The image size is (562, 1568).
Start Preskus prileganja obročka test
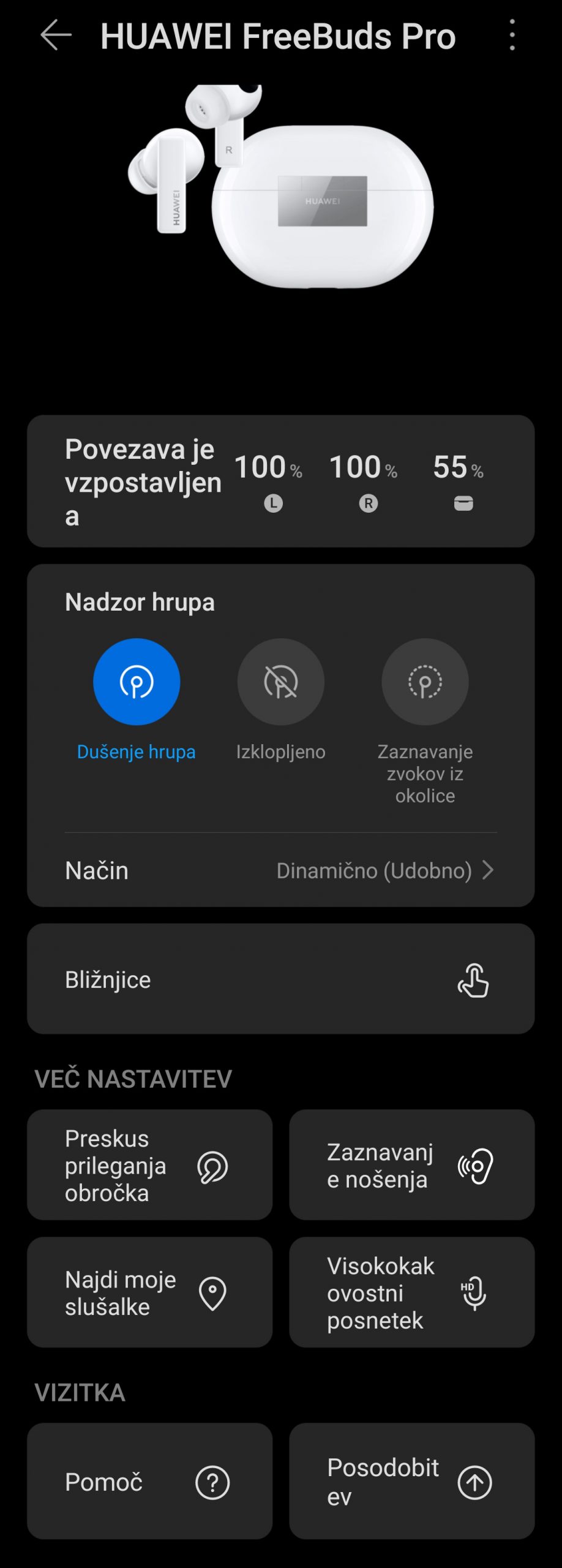pos(149,1165)
